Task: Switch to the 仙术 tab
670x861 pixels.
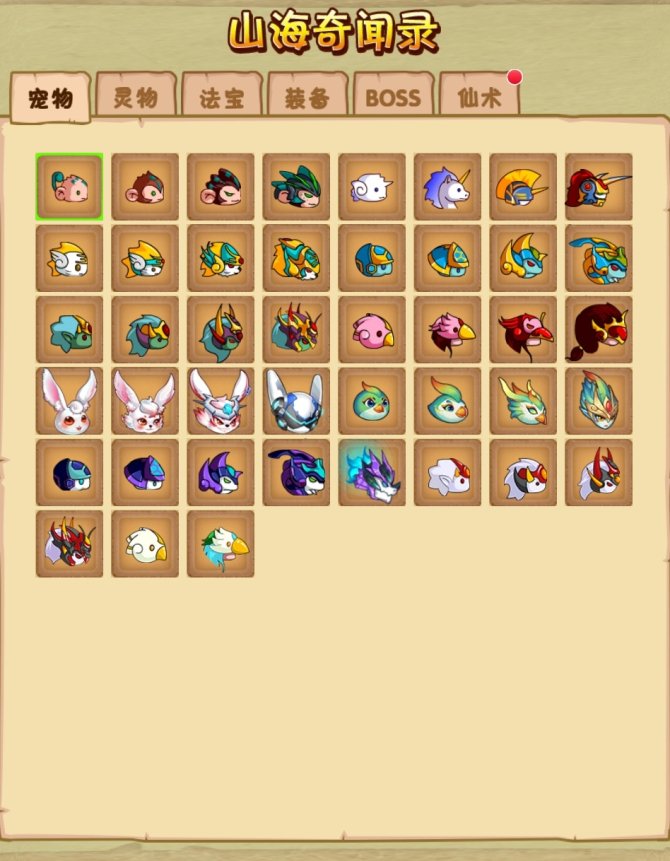Action: 479,98
